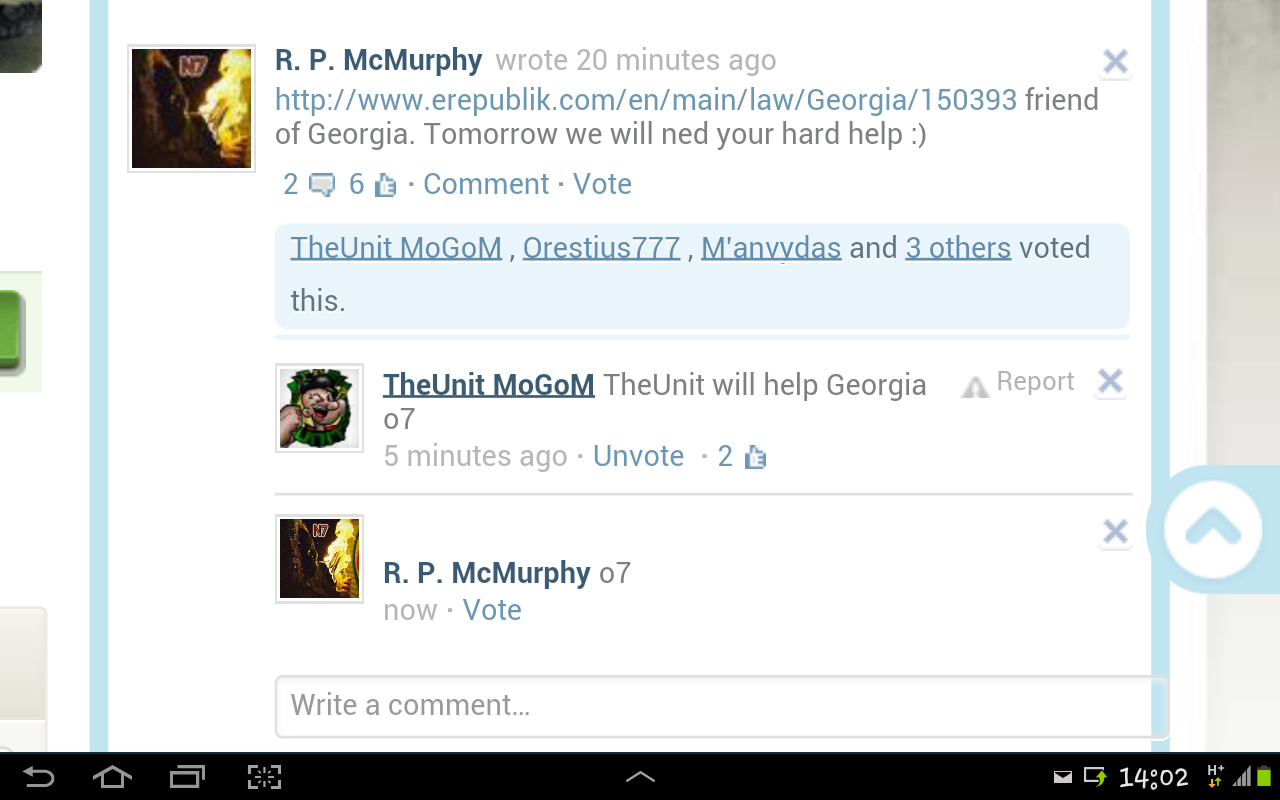
Task: Focus the Write a comment field
Action: pos(720,706)
